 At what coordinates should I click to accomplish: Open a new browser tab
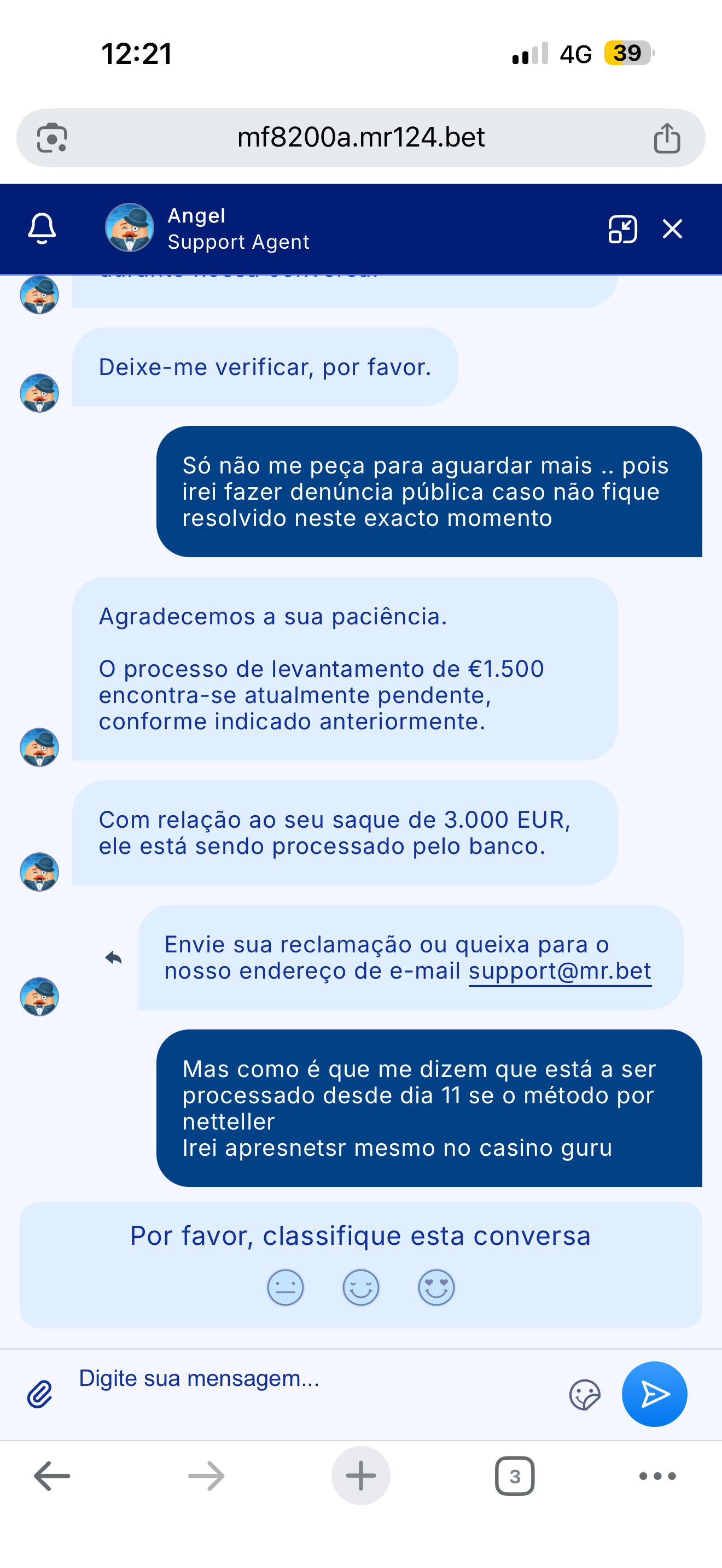point(361,1476)
